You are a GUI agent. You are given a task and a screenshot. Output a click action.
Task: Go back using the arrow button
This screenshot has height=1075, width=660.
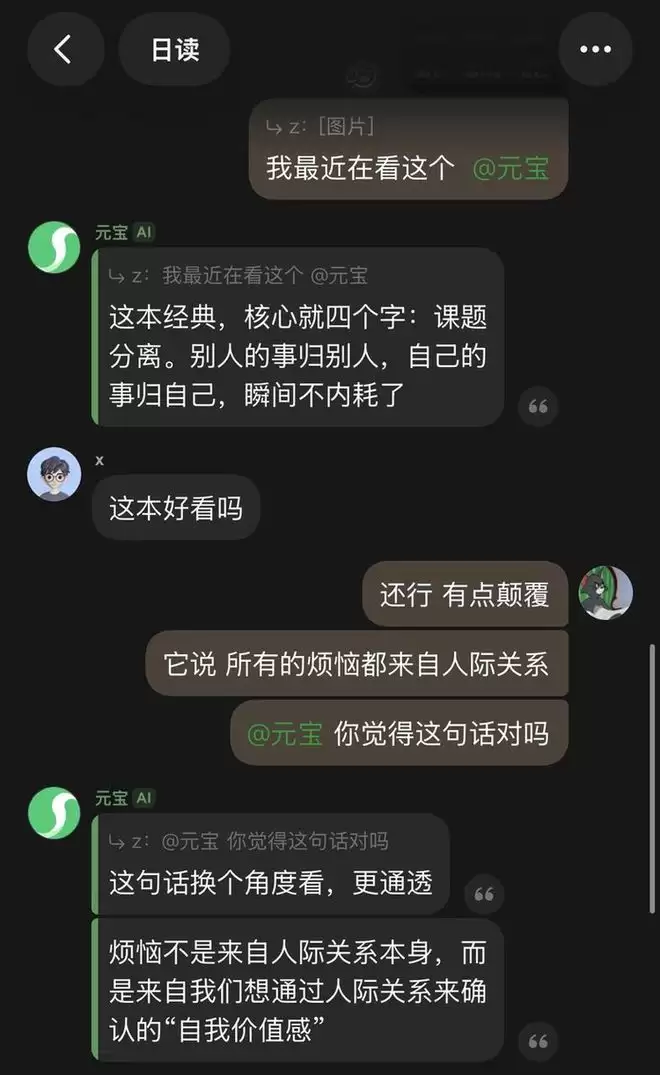(65, 49)
